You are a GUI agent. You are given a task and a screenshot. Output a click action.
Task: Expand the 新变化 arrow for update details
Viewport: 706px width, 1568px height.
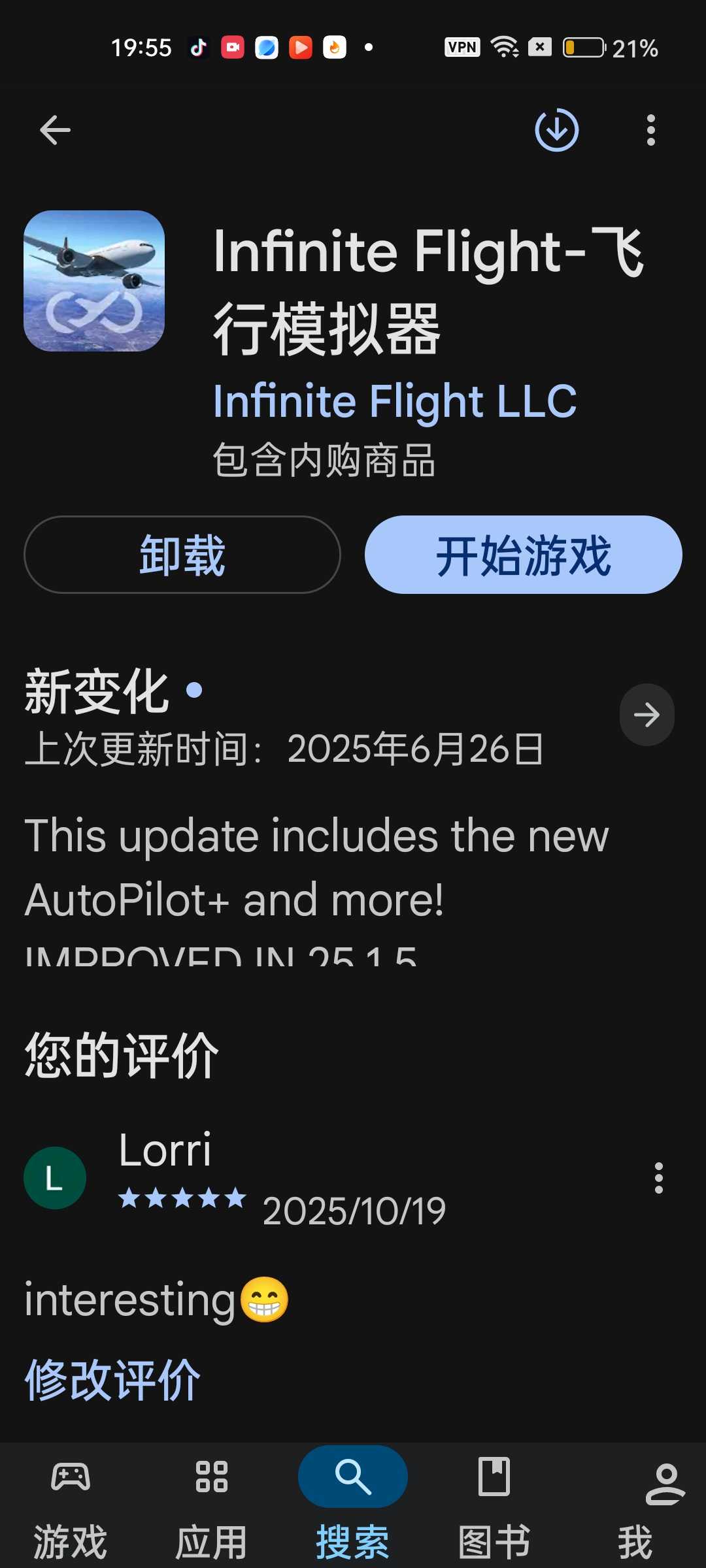(647, 715)
